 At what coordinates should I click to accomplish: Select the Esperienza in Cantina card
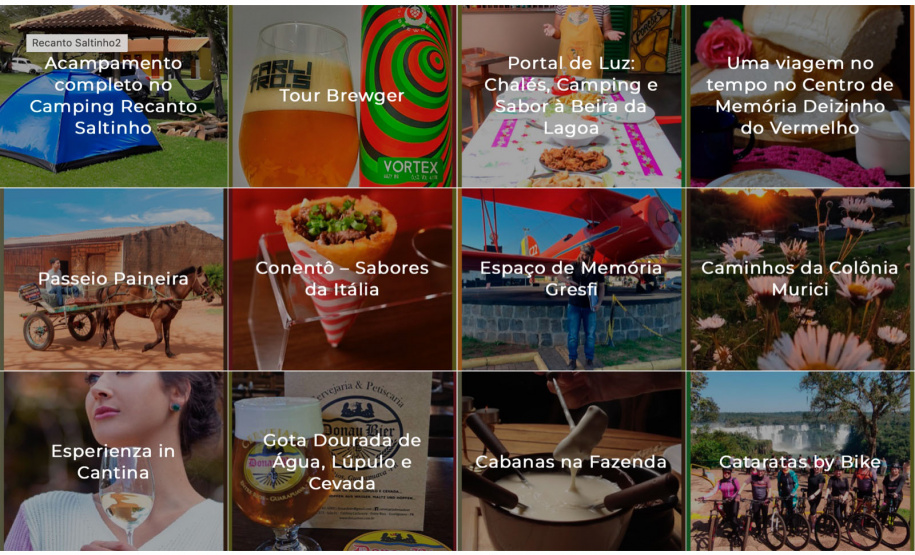point(113,461)
